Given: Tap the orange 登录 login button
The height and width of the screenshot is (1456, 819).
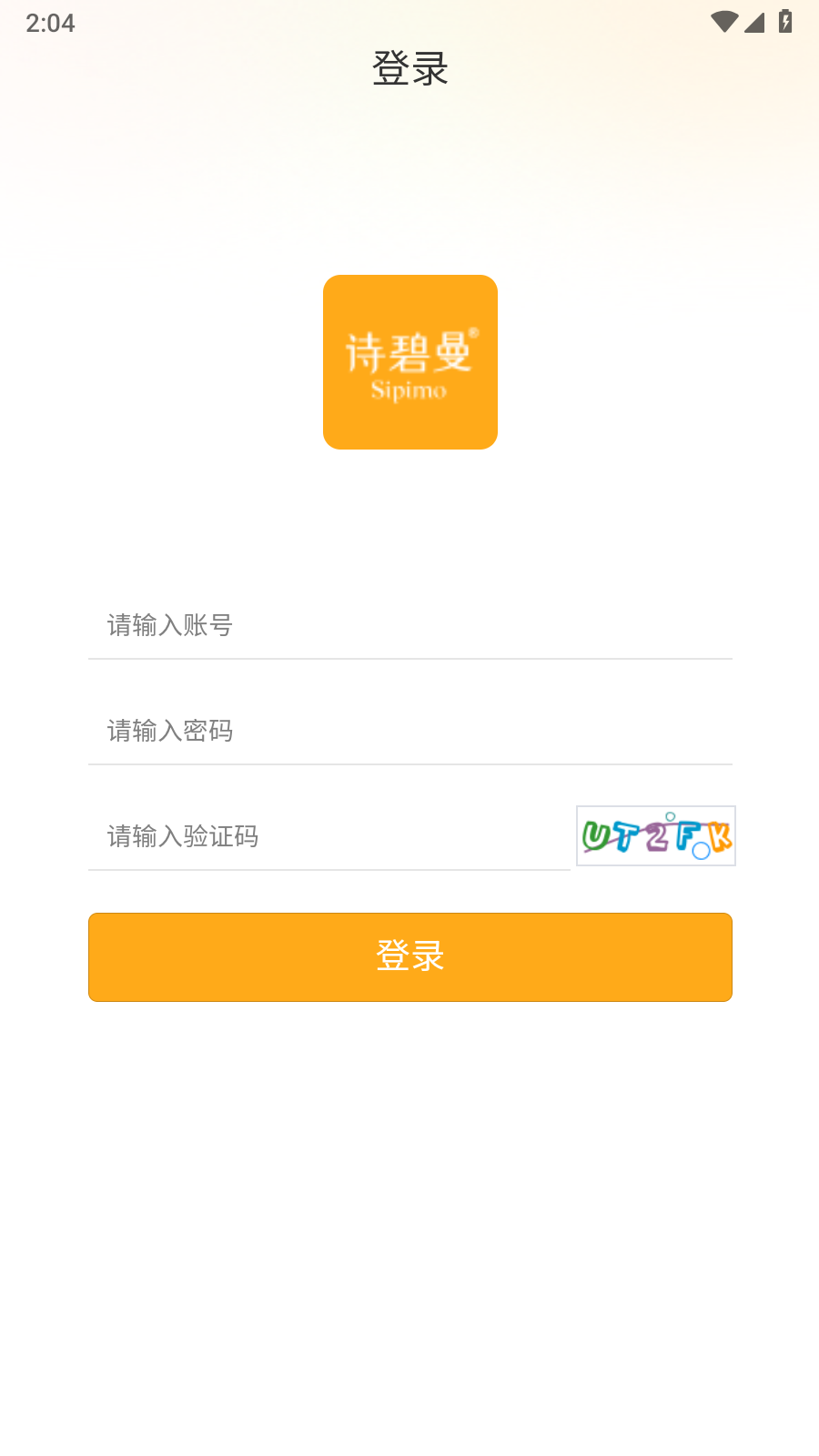Looking at the screenshot, I should tap(409, 956).
